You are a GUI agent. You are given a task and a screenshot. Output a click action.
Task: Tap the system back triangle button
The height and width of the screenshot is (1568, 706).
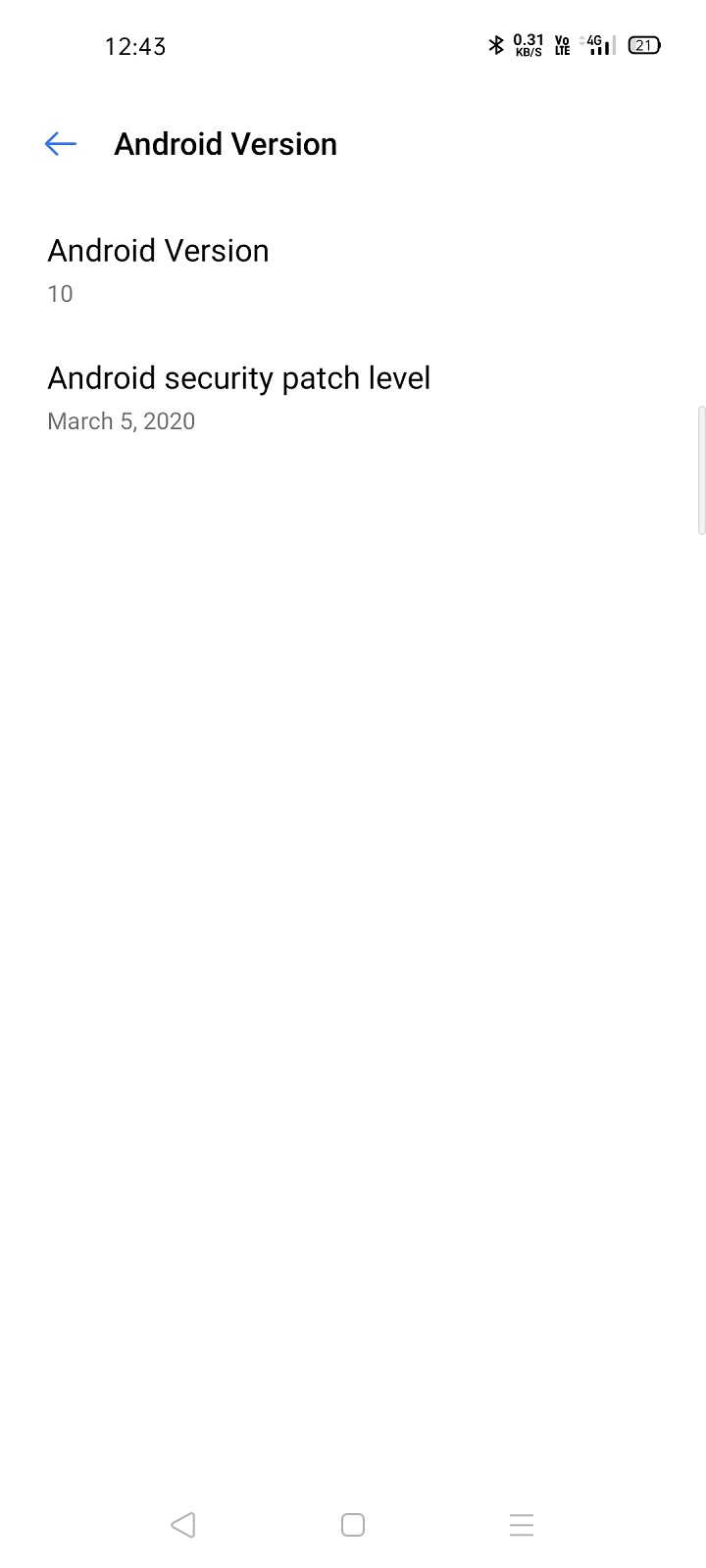[x=183, y=1524]
